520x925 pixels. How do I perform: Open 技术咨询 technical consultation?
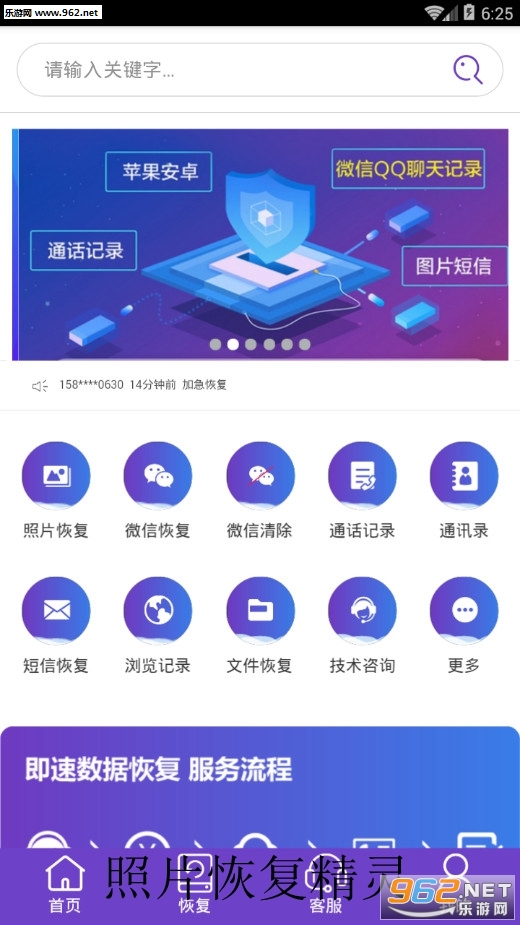point(362,625)
